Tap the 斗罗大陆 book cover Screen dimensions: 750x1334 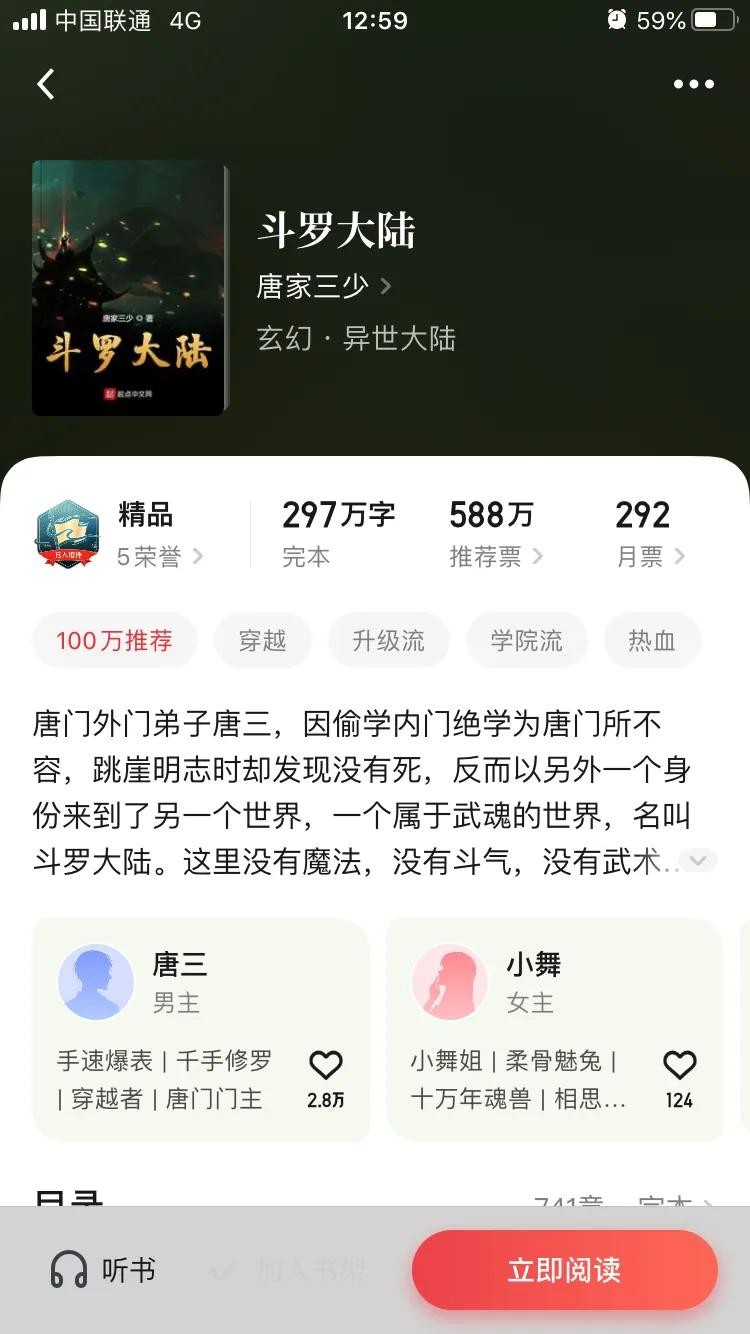coord(129,288)
